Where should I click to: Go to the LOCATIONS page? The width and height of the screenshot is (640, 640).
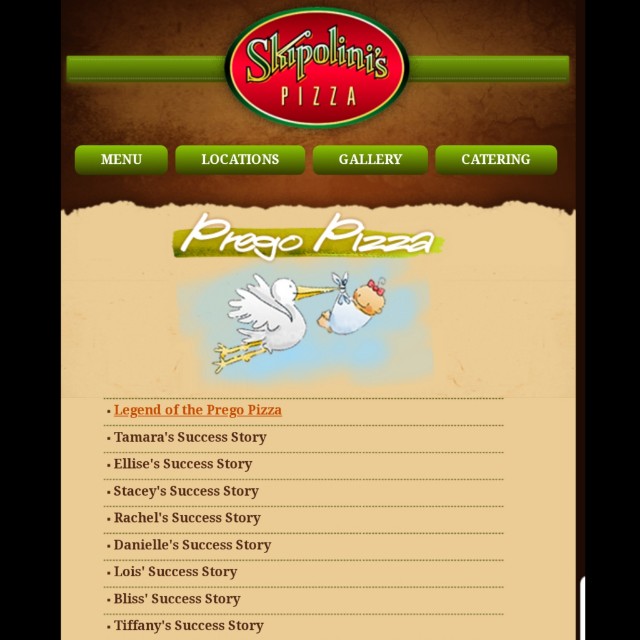click(240, 159)
